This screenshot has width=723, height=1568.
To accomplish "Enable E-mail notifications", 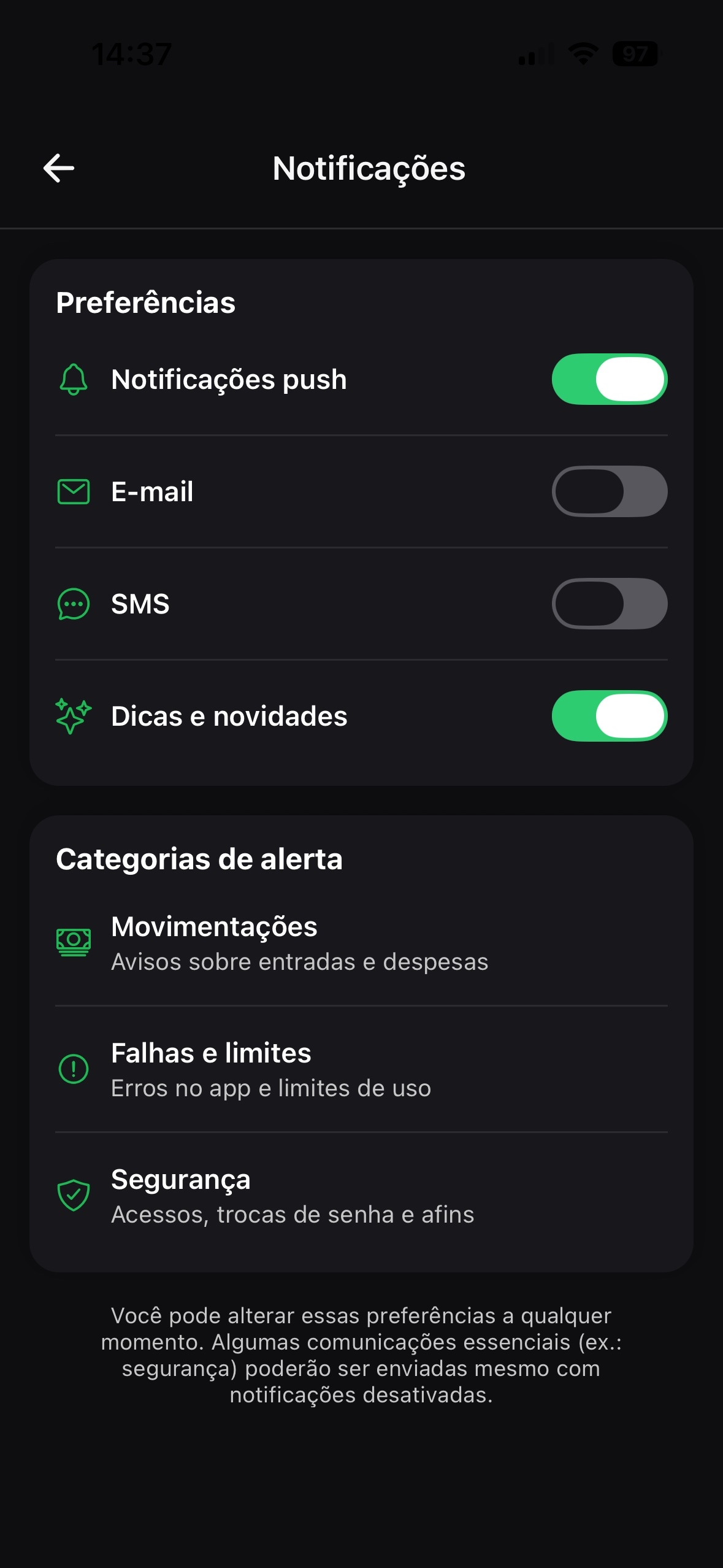I will pyautogui.click(x=609, y=491).
